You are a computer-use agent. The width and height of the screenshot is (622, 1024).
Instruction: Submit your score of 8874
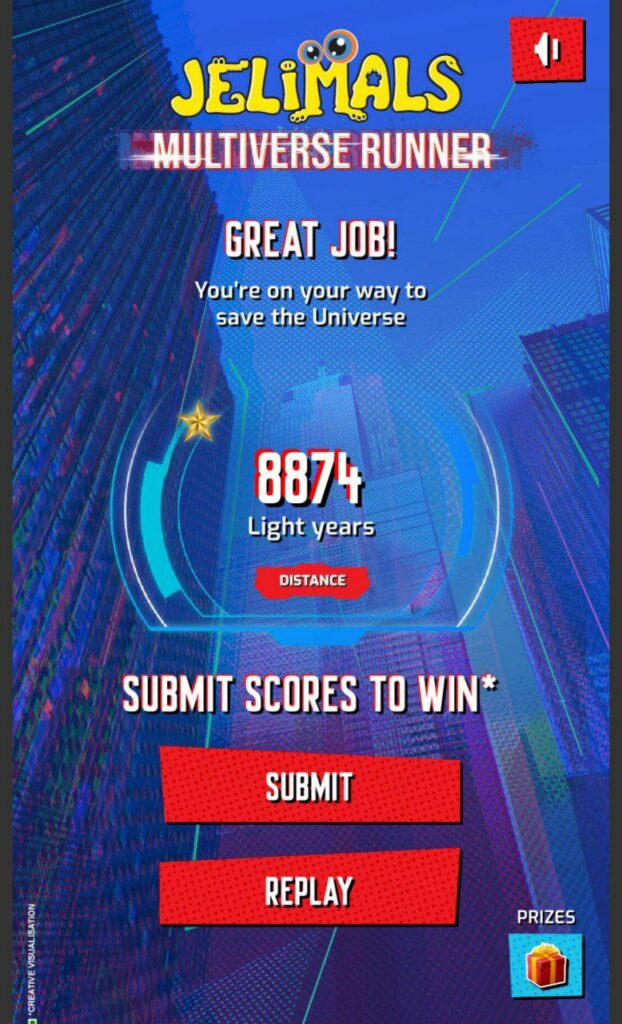pos(310,786)
